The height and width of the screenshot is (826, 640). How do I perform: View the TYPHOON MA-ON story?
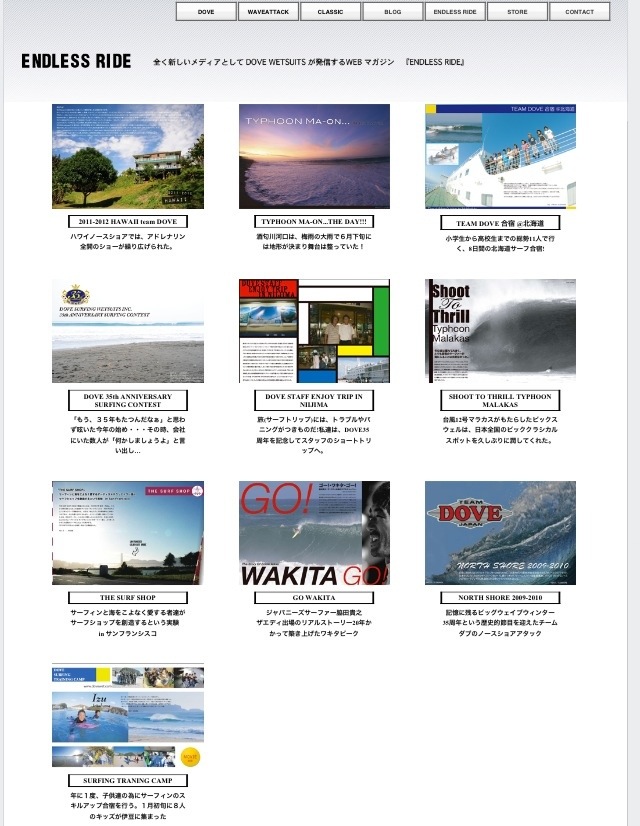(314, 222)
